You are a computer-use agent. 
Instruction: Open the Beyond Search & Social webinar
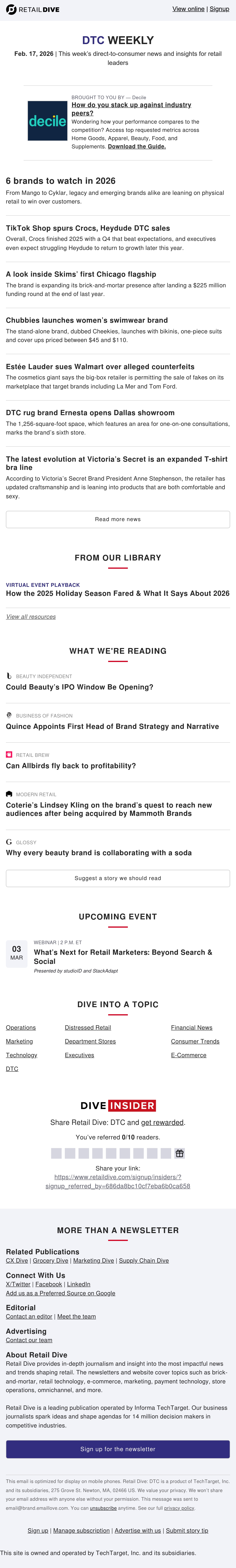pyautogui.click(x=123, y=957)
